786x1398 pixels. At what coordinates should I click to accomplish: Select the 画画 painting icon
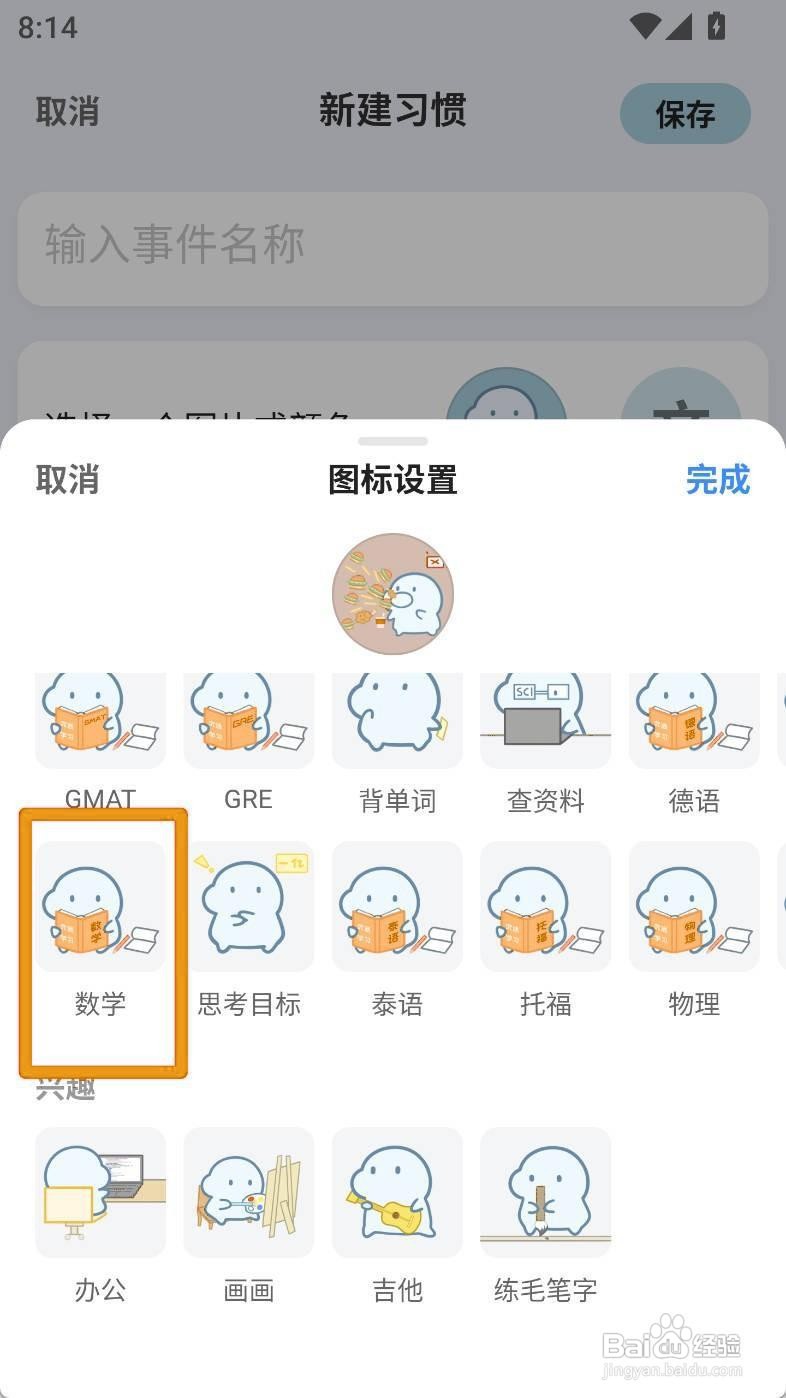point(248,1190)
